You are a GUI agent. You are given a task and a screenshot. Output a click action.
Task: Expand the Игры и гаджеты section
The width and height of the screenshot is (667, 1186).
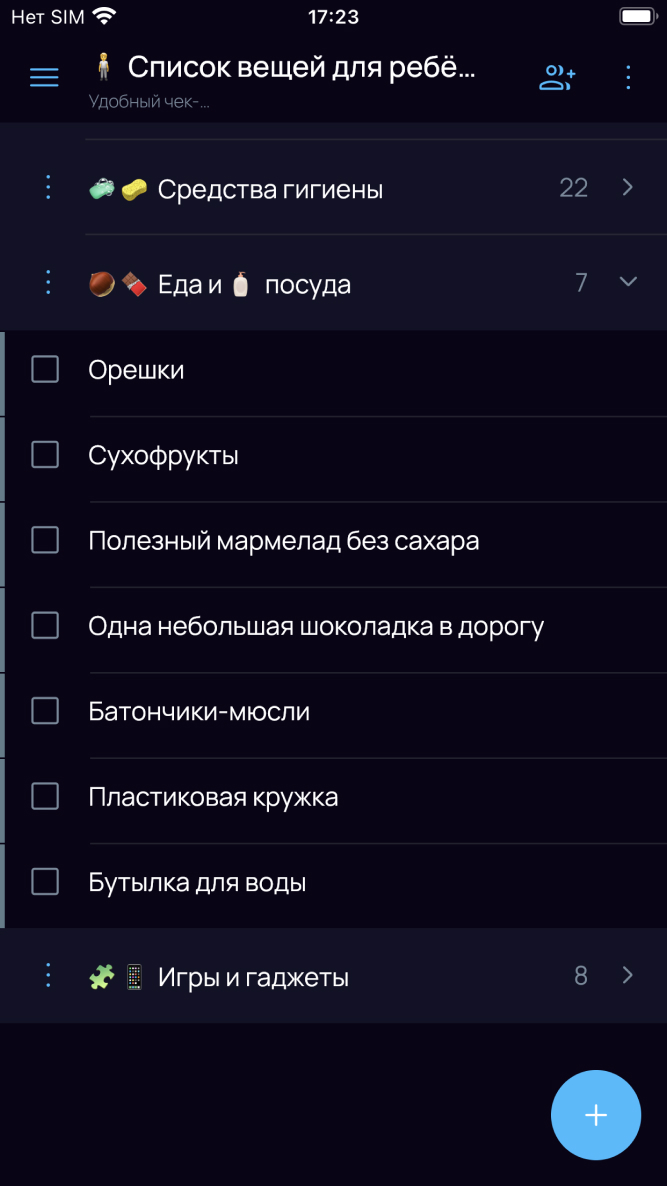point(627,975)
